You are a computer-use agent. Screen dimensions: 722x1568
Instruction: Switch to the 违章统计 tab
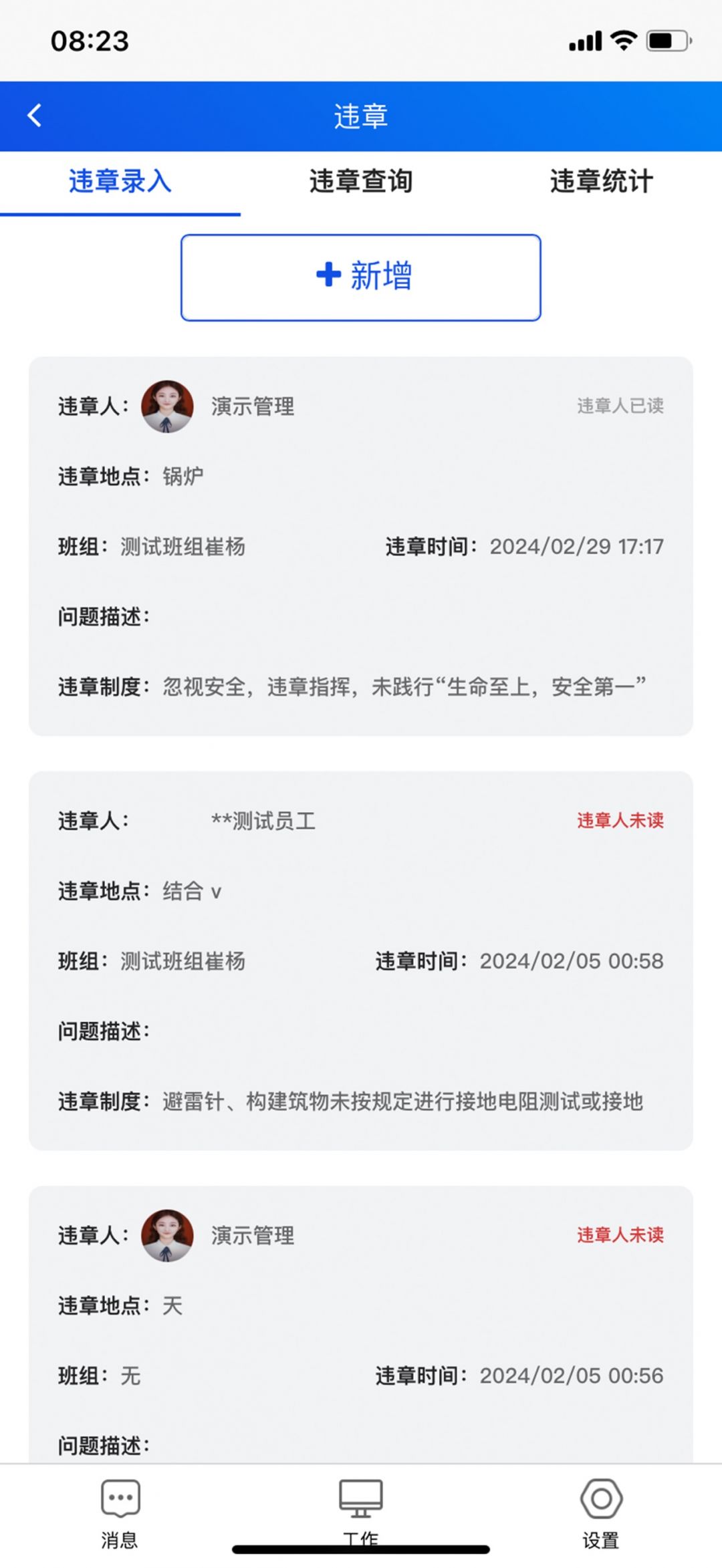click(x=601, y=182)
